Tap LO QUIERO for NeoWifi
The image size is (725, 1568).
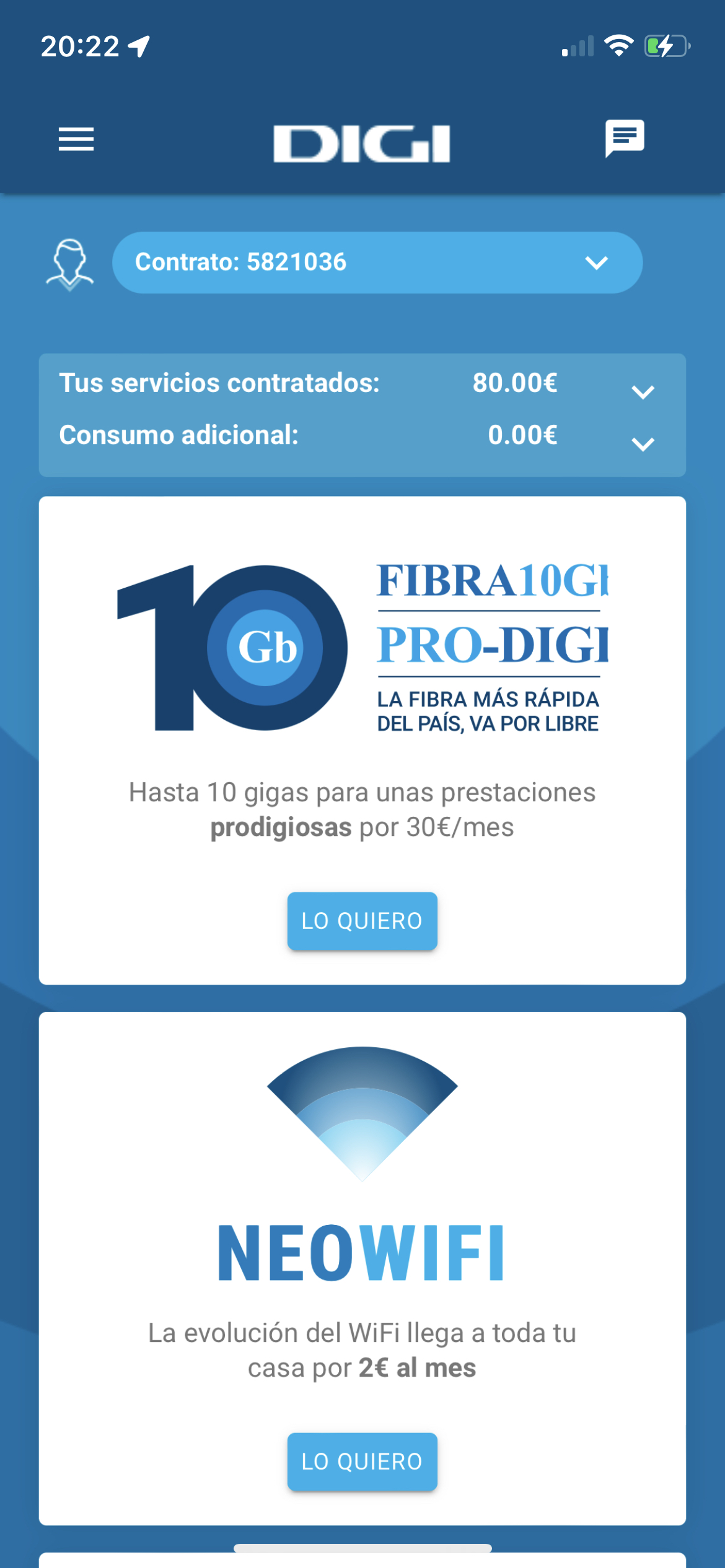[362, 1461]
